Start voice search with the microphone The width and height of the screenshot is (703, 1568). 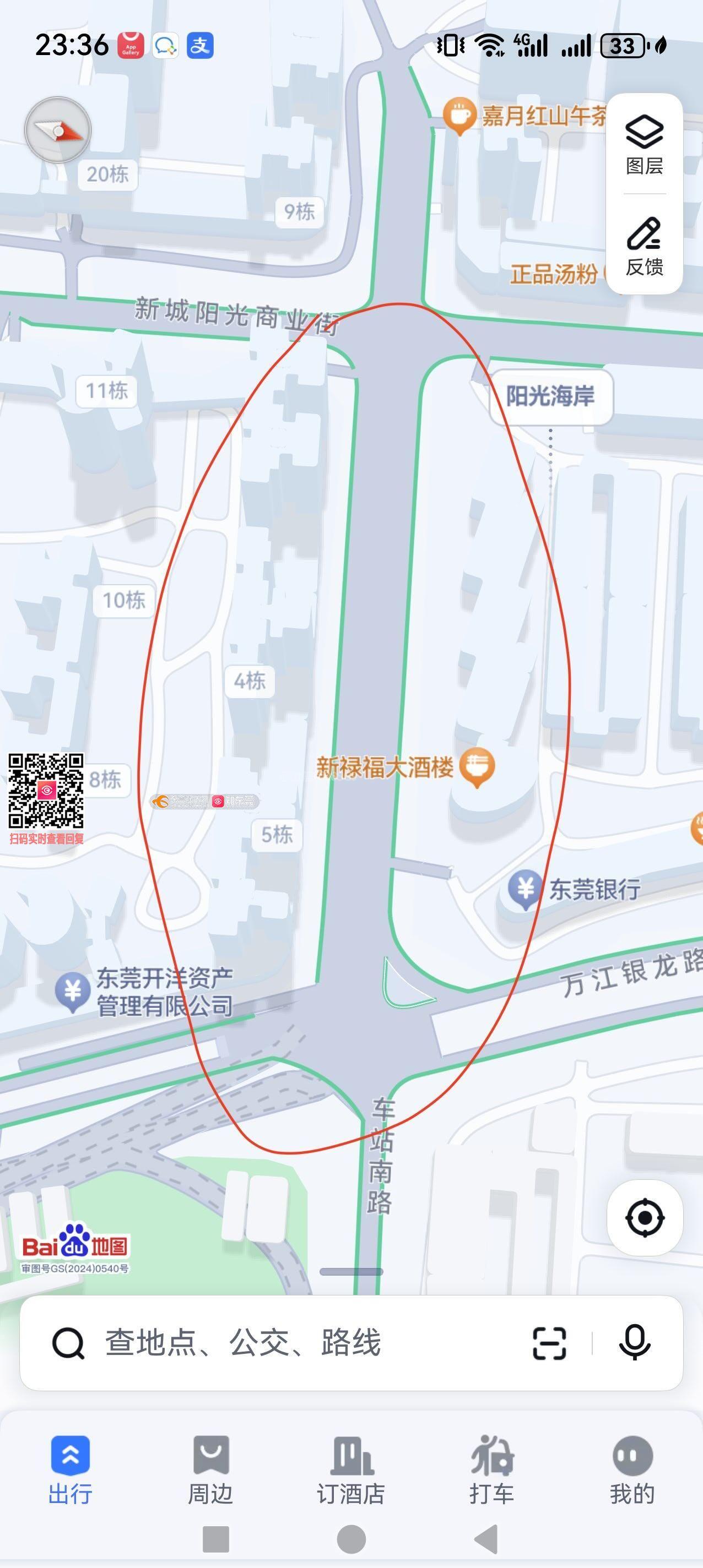point(634,1343)
